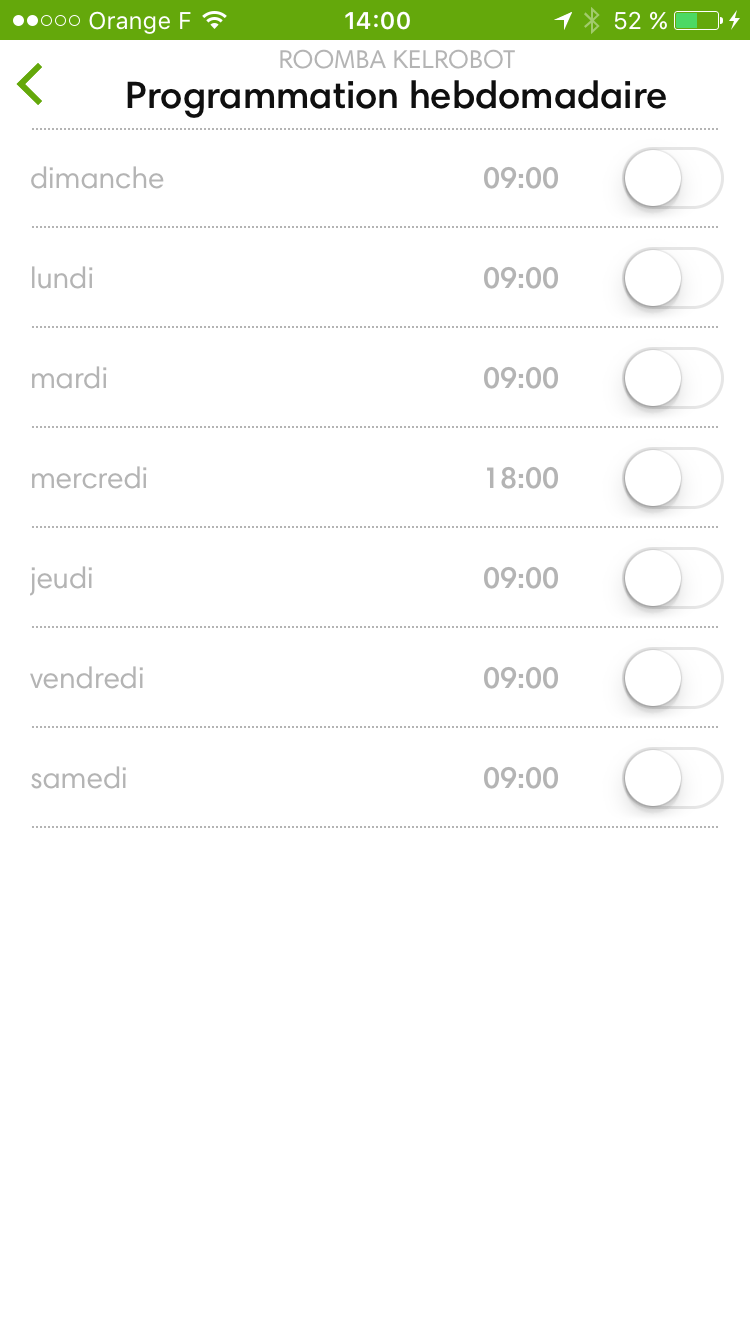Open the mercredi 18:00 time setting

pos(521,478)
